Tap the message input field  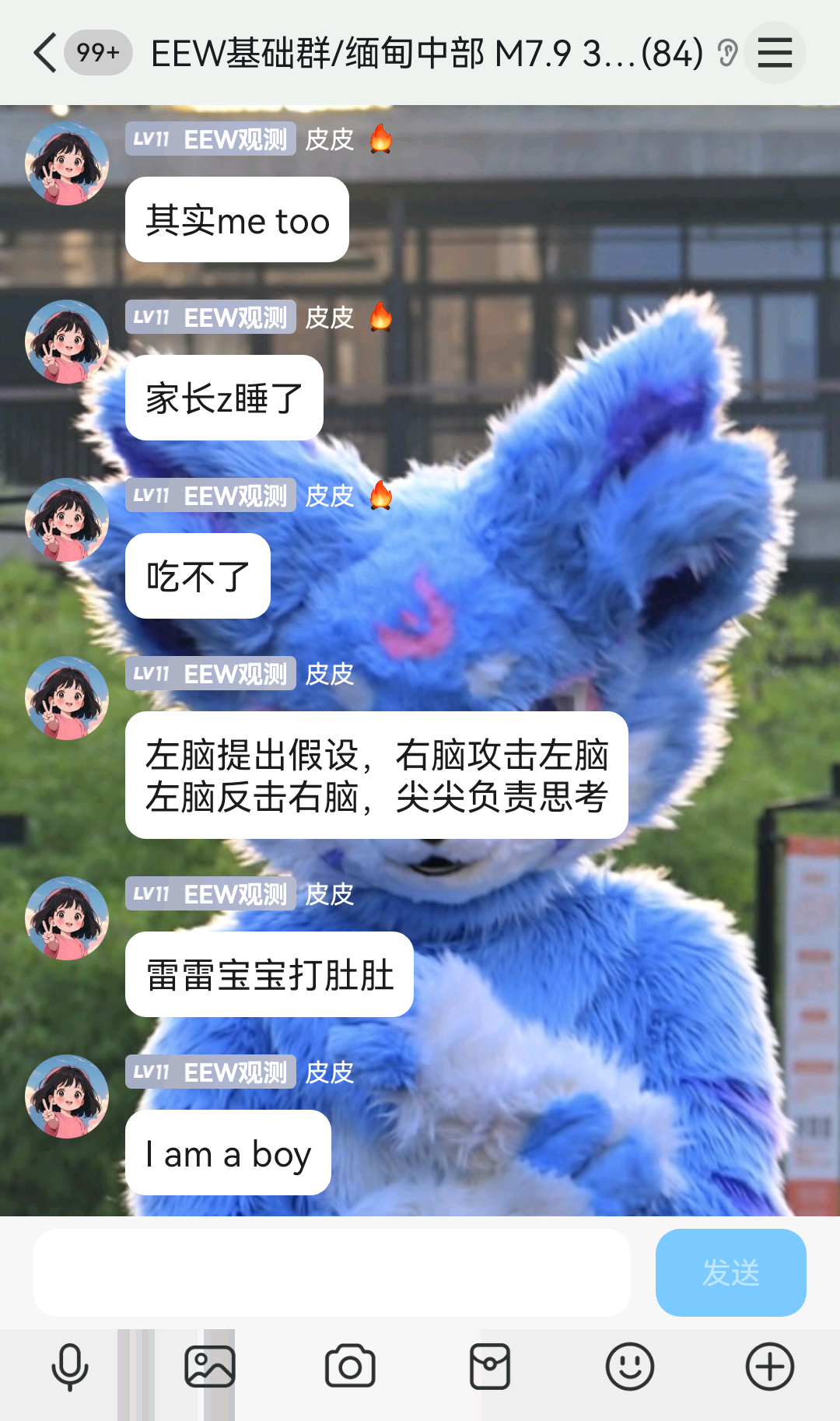(x=332, y=1272)
